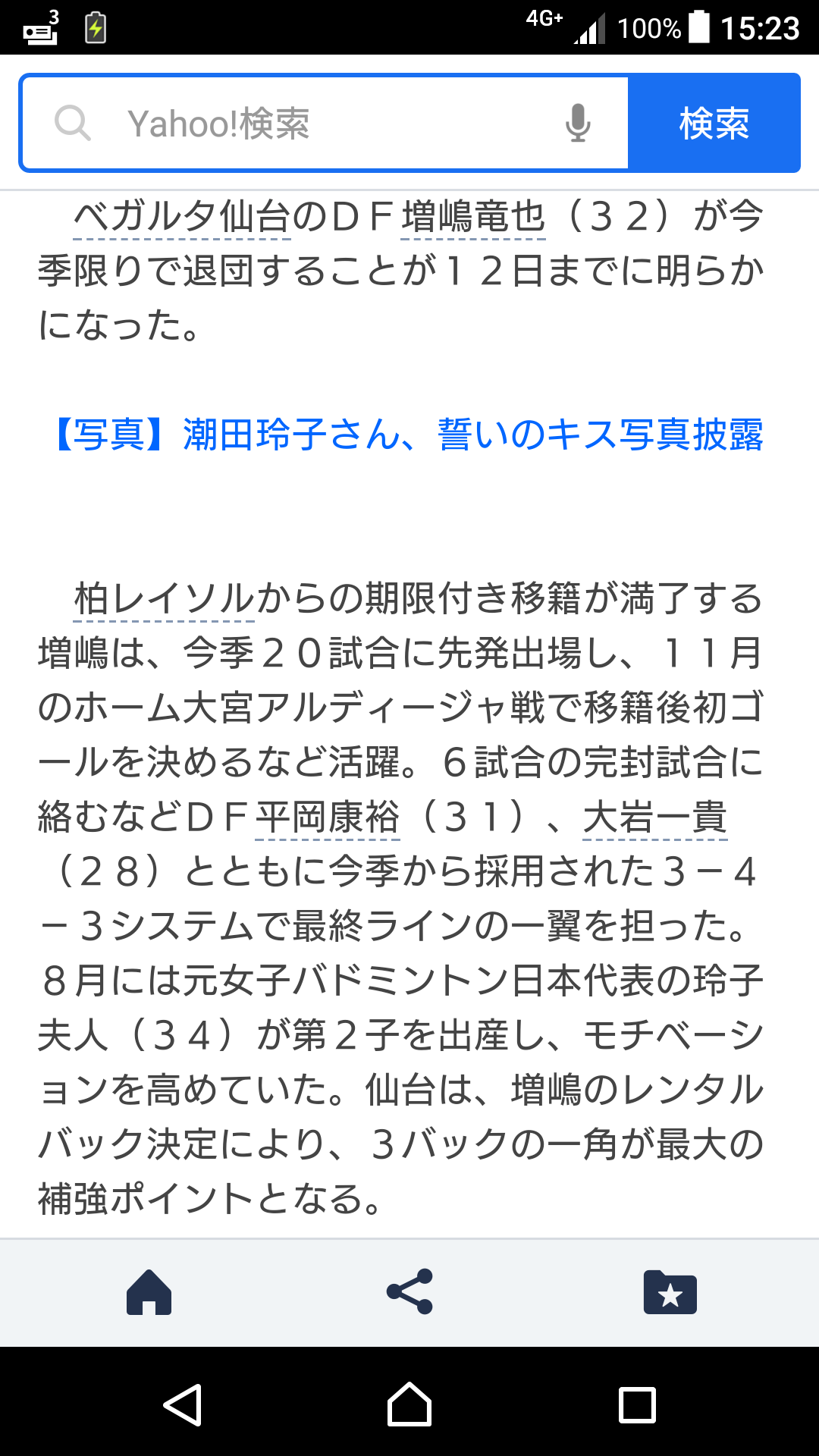Image resolution: width=819 pixels, height=1456 pixels.
Task: Open the 増嶋竜也 keyword link
Action: (x=473, y=217)
